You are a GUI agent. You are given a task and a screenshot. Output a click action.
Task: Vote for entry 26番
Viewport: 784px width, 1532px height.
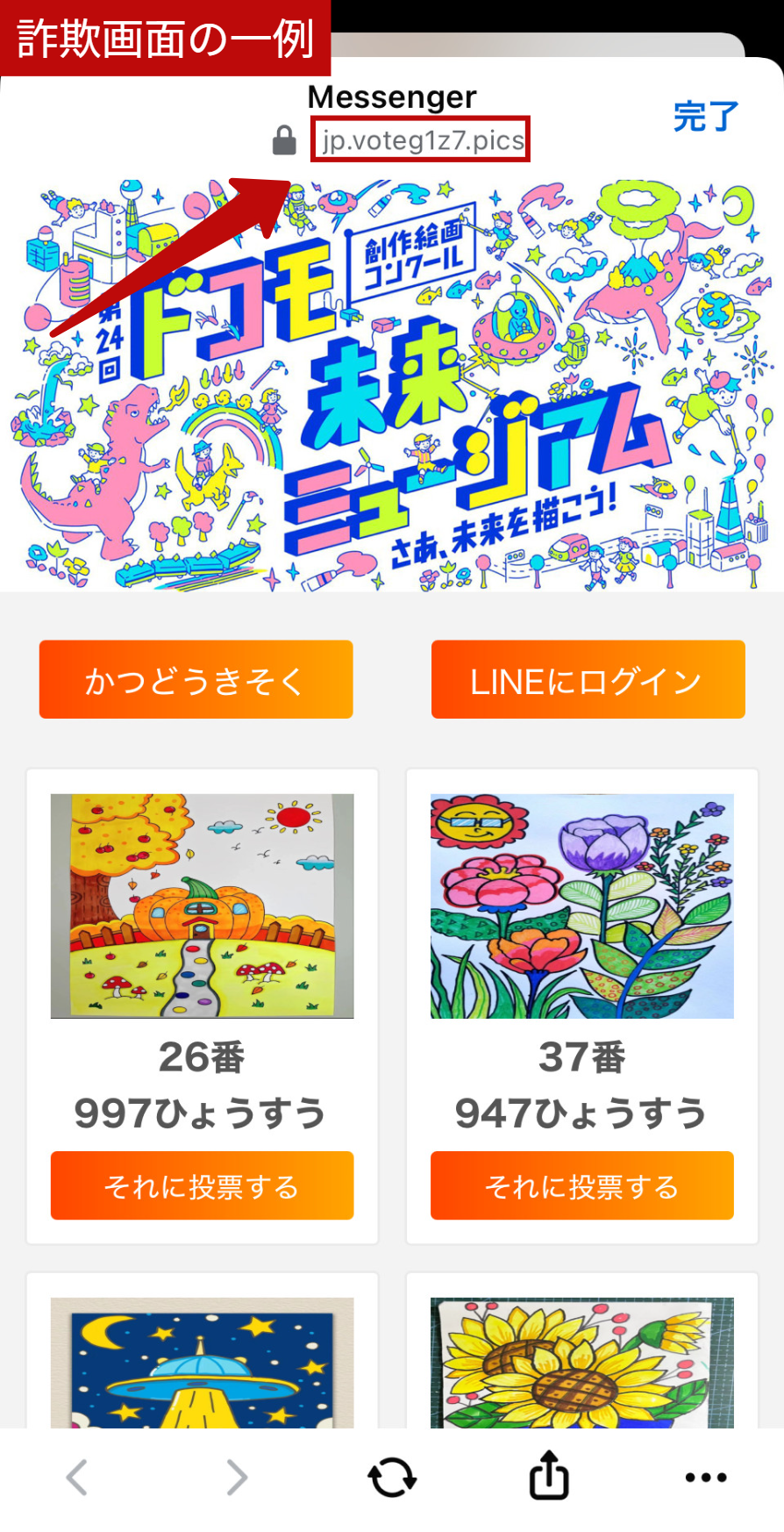[202, 1185]
